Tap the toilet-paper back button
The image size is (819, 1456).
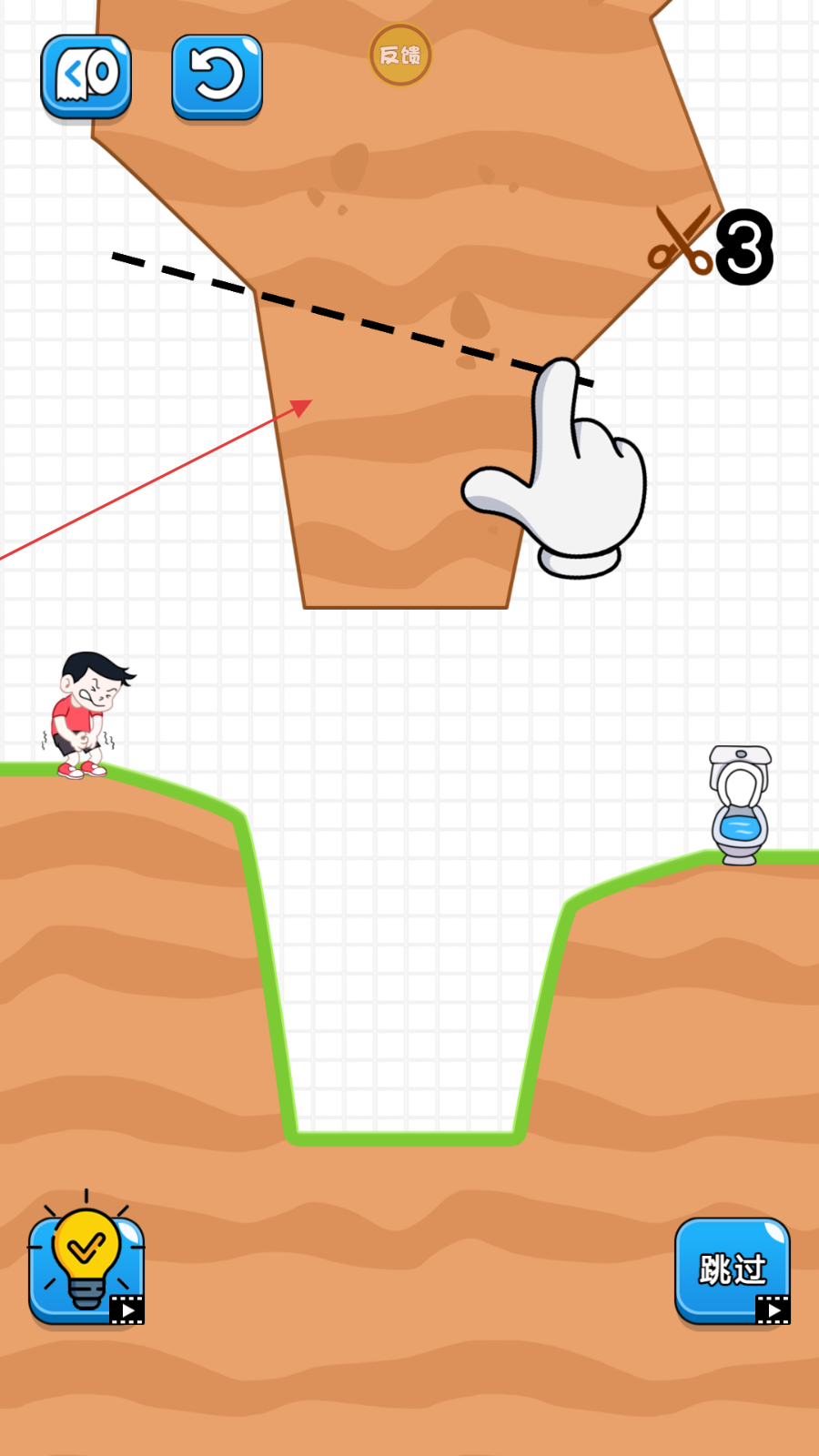[86, 77]
